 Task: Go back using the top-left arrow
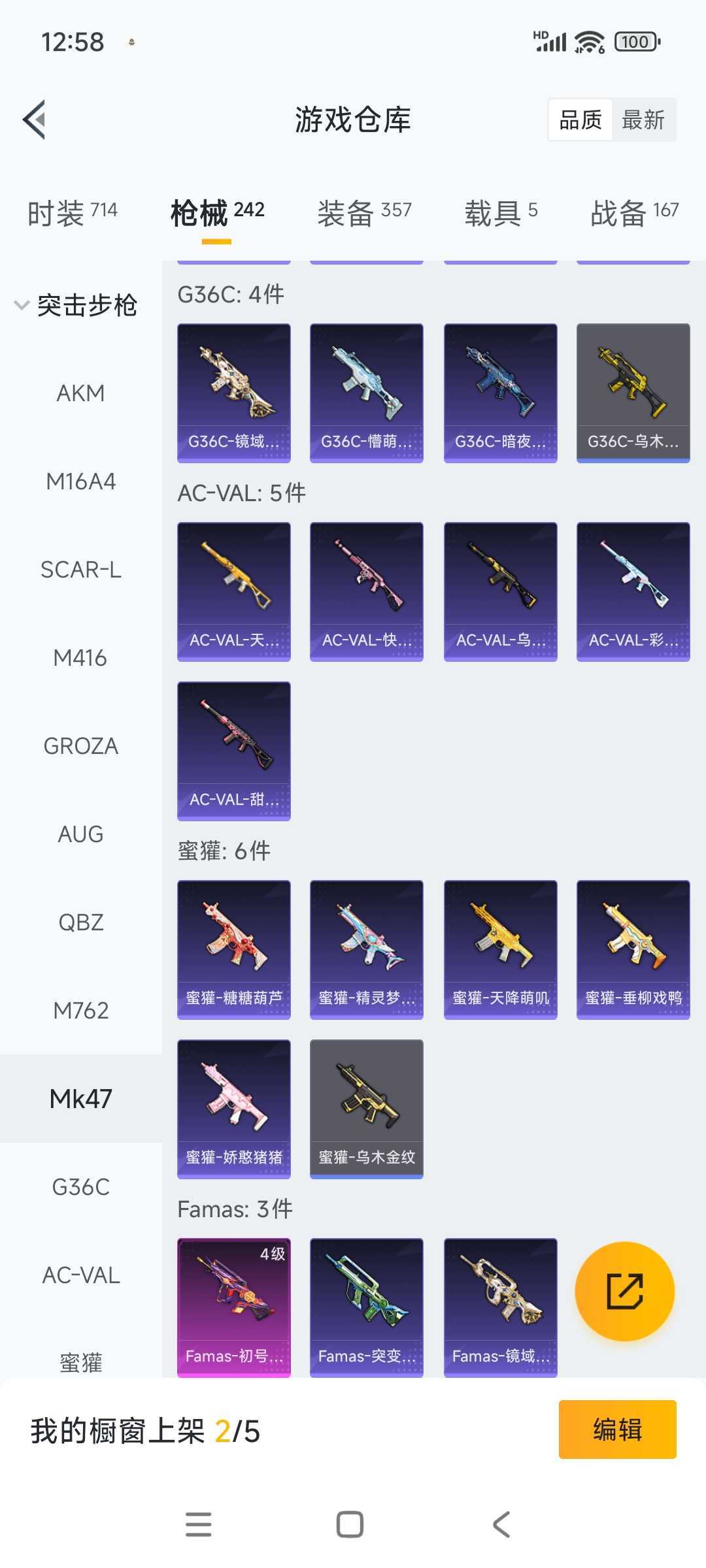coord(35,120)
